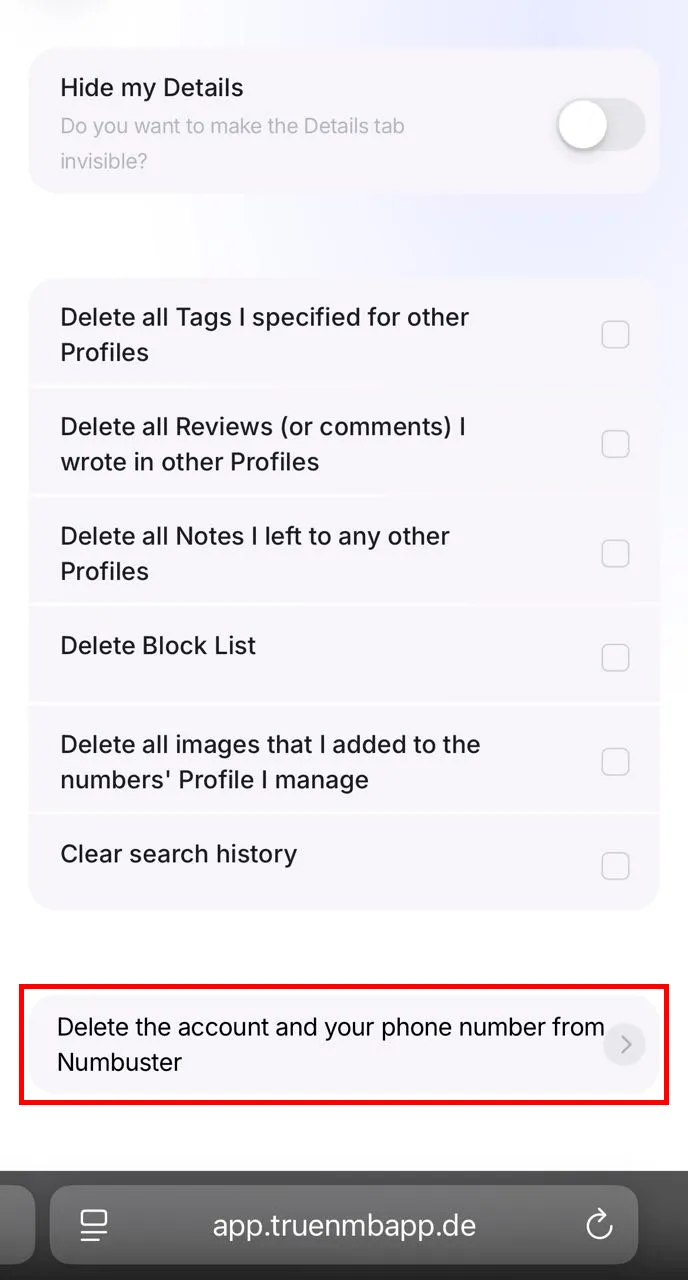Tick the Clear search history checkbox
This screenshot has height=1280, width=688.
pyautogui.click(x=615, y=865)
